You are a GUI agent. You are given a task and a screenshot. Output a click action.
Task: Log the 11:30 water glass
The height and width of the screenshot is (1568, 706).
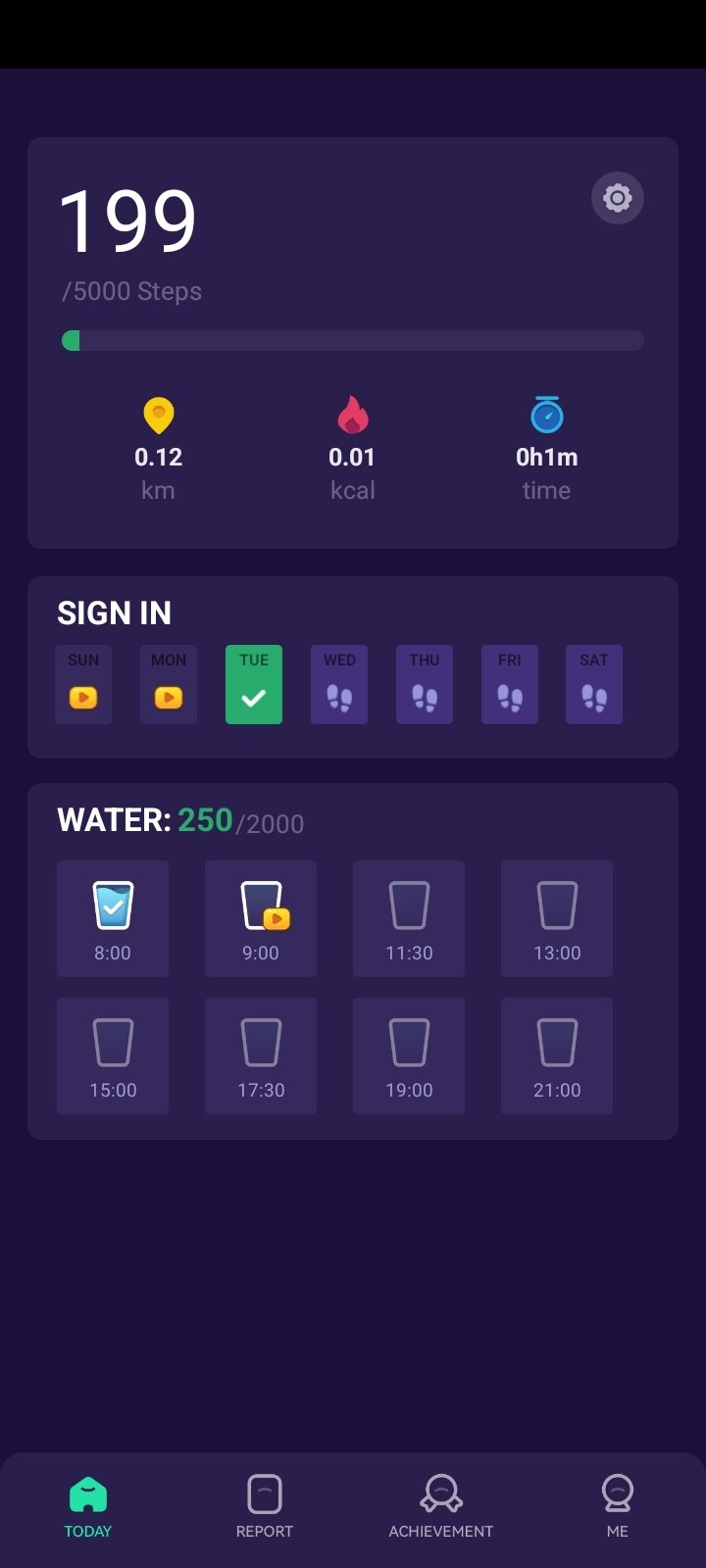409,918
